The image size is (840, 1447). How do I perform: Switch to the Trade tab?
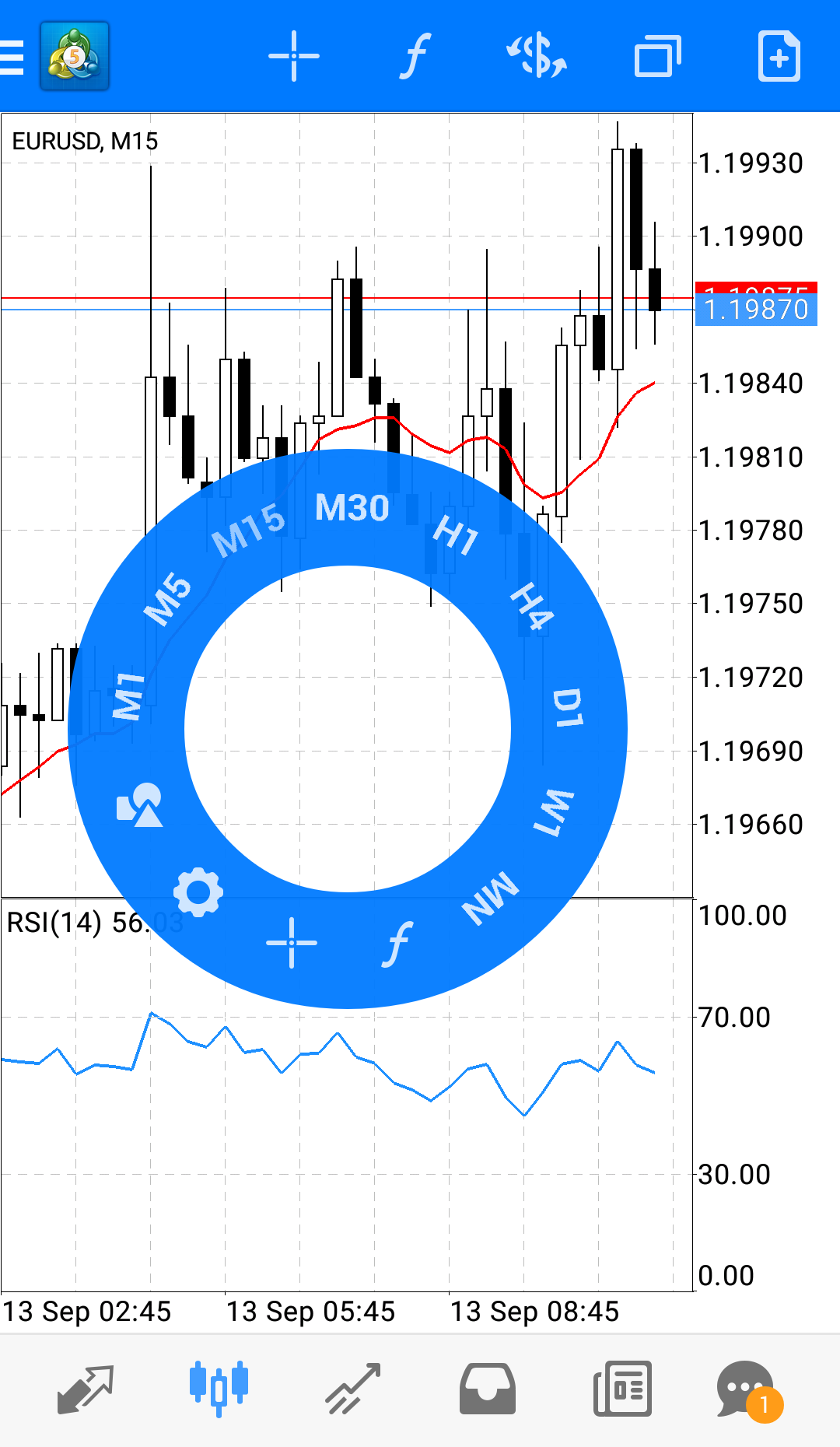[x=353, y=1389]
